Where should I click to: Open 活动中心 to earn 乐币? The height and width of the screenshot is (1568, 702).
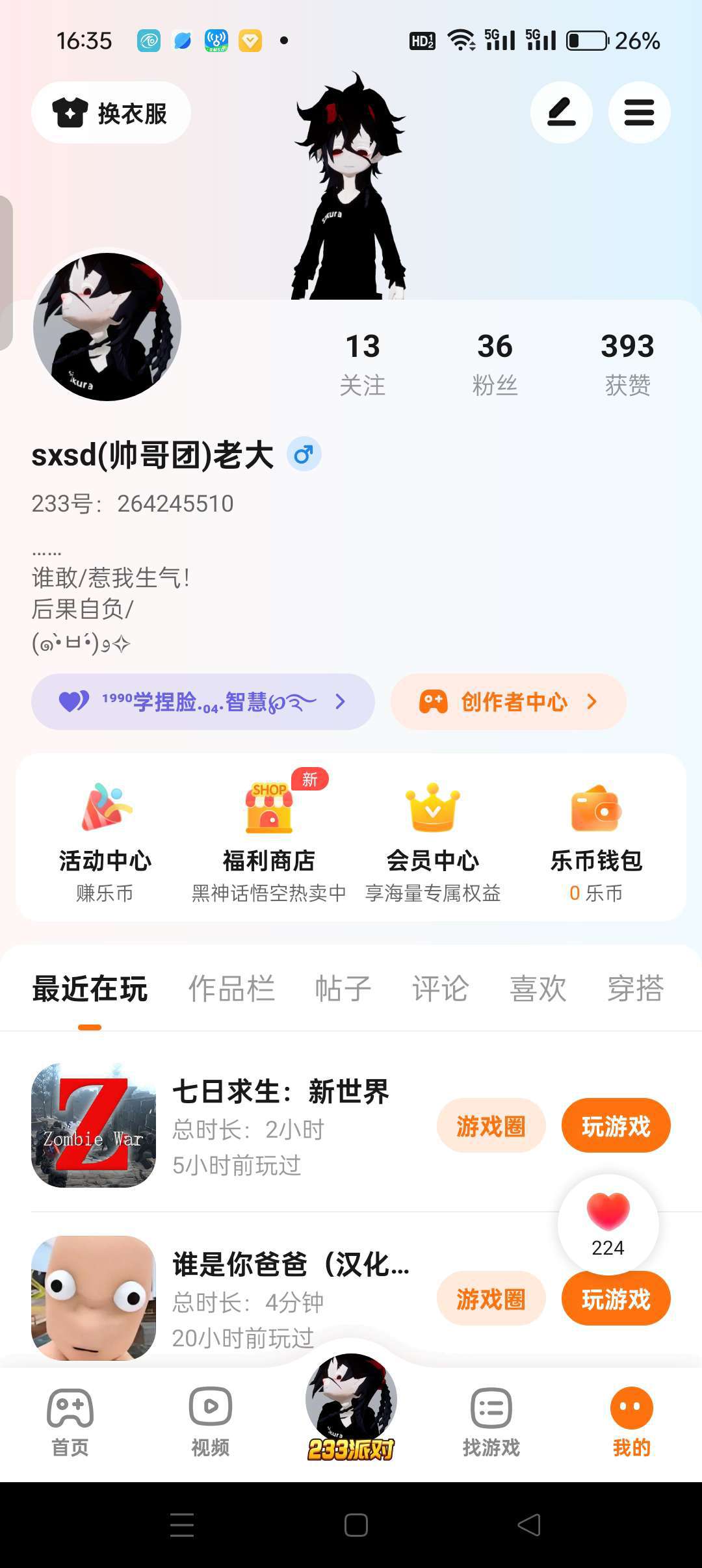[x=105, y=841]
